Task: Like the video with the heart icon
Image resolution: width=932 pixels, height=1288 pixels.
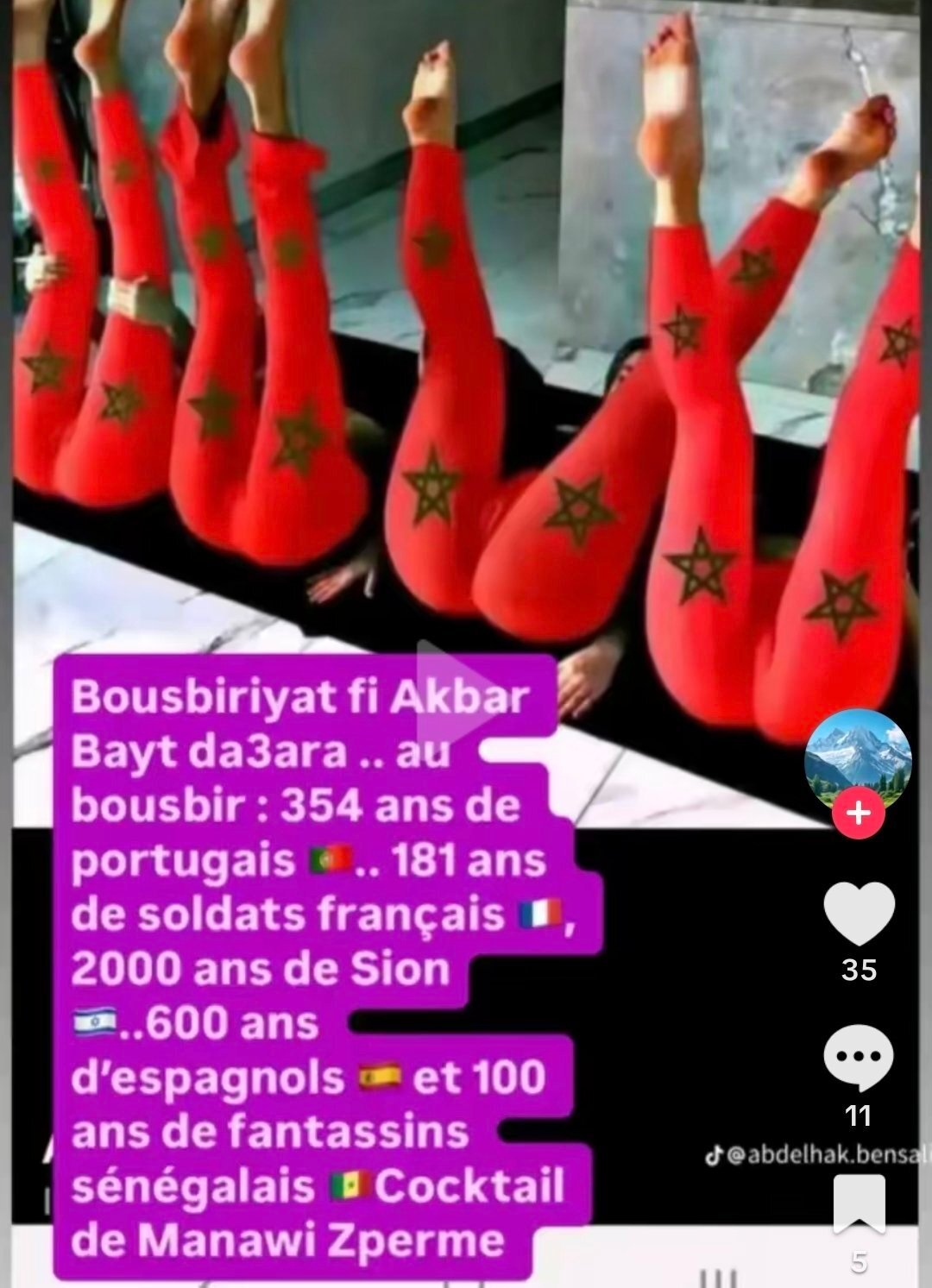Action: [858, 914]
